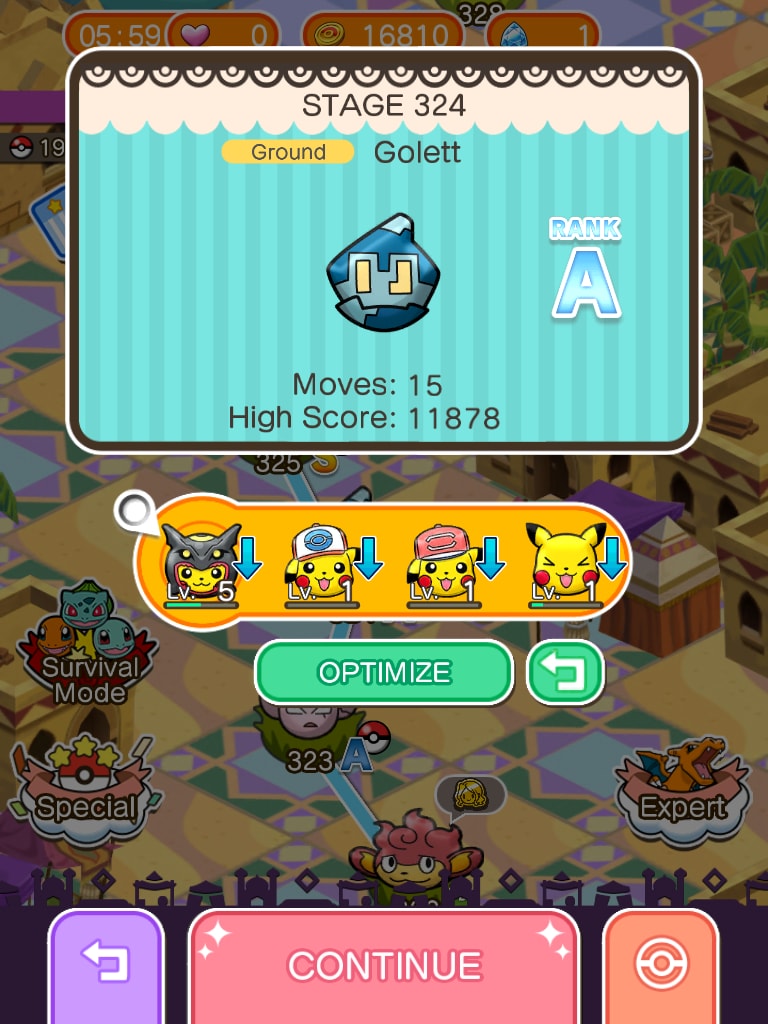768x1024 pixels.
Task: Select the red-cap Pikachu support slot
Action: (443, 565)
